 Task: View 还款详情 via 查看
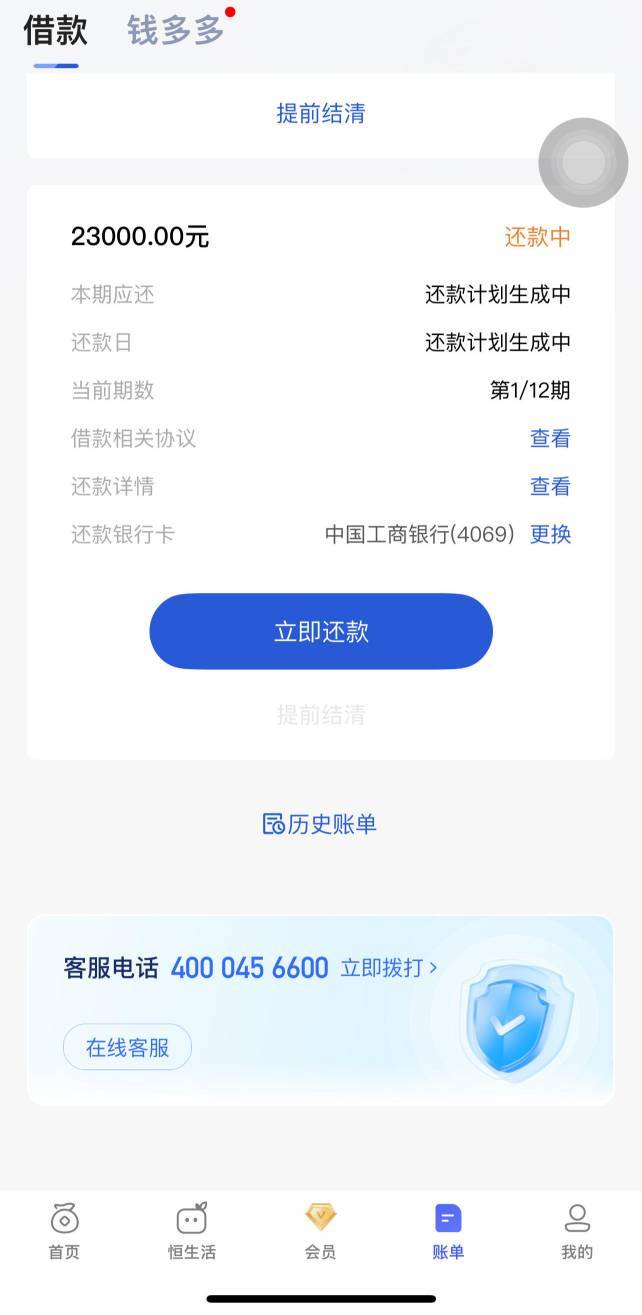[550, 486]
